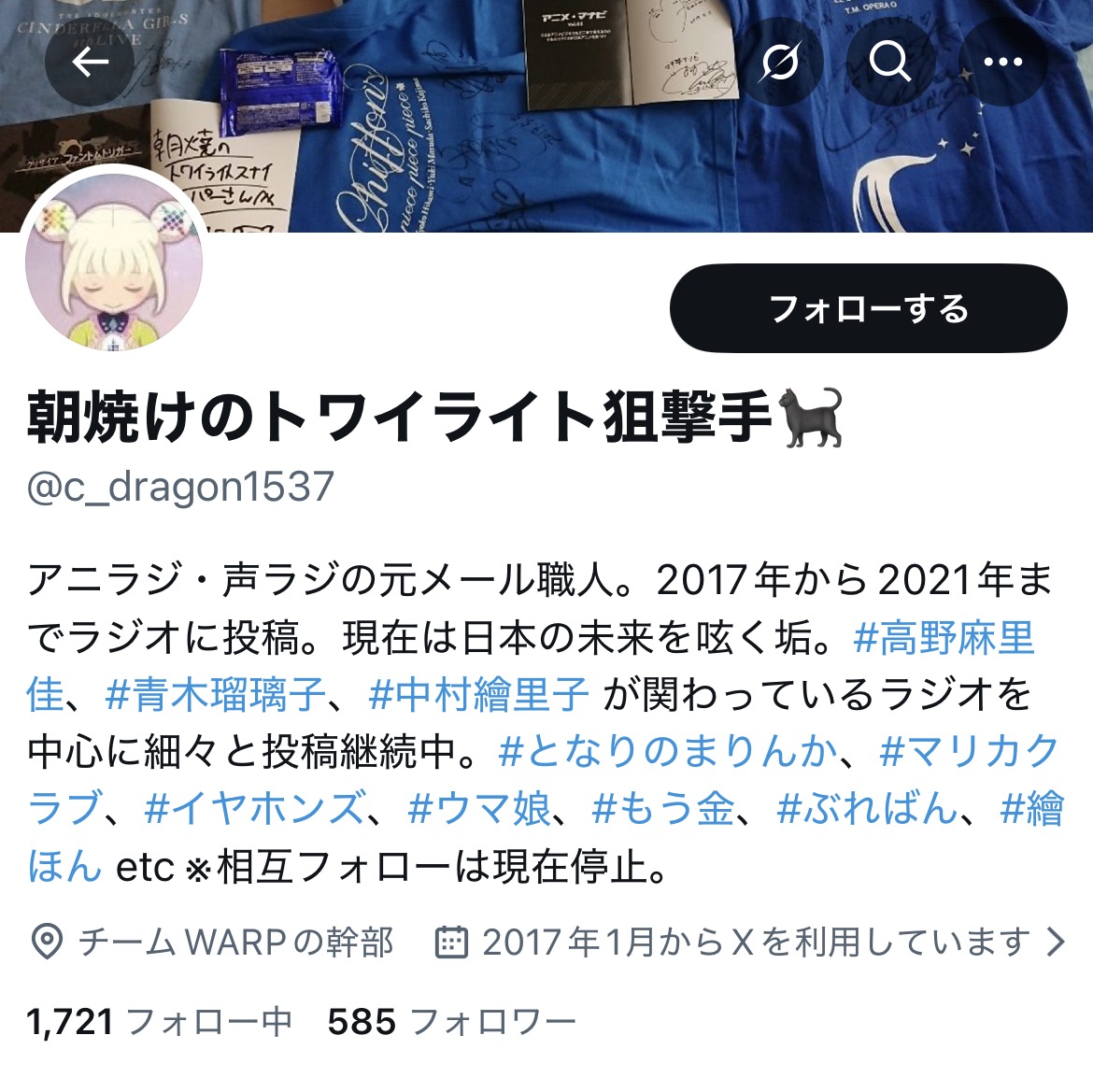The image size is (1093, 1092).
Task: Open hashtag #ウマ娘
Action: 480,809
